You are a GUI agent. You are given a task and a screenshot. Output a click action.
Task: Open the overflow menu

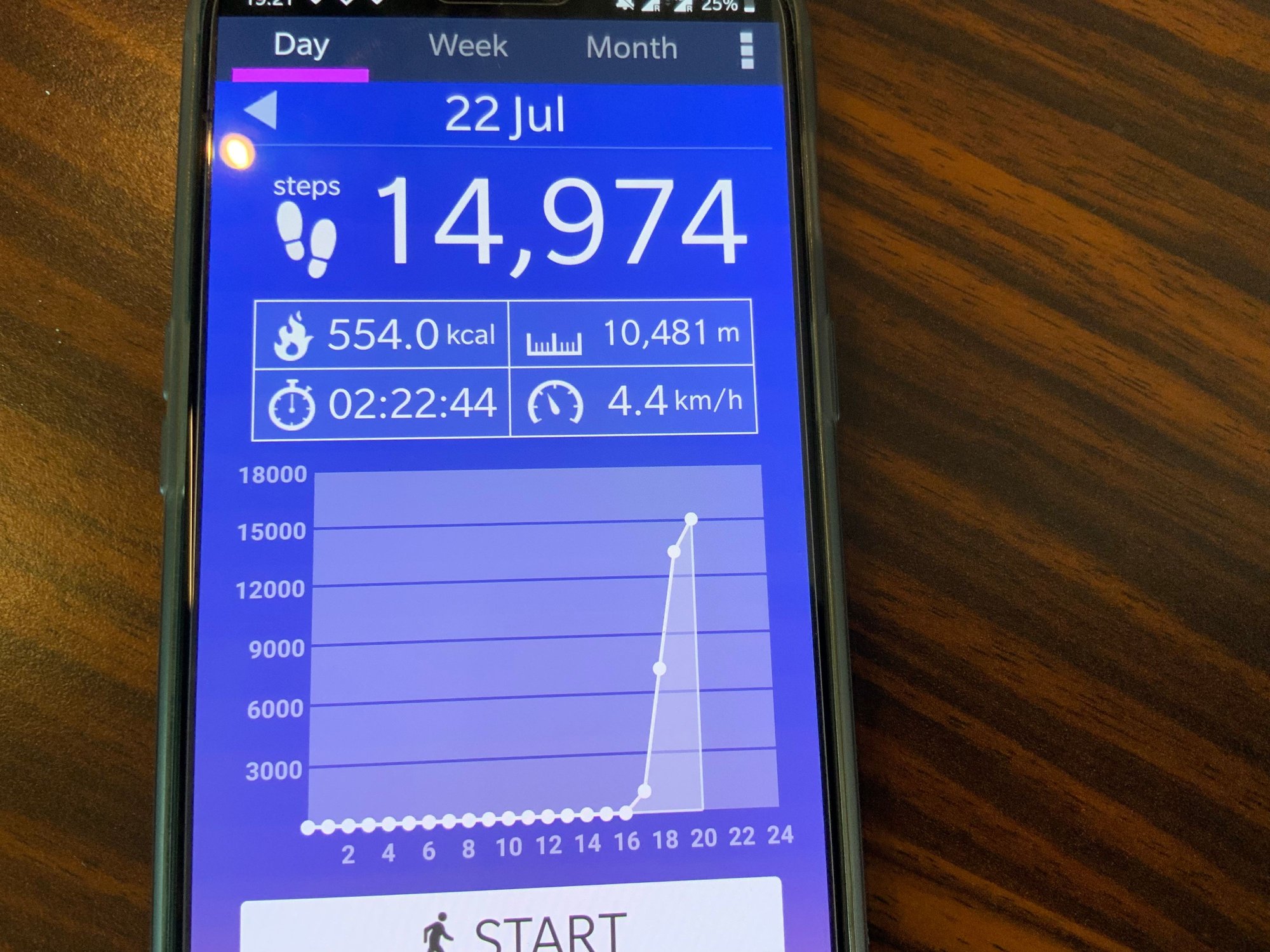tap(747, 50)
